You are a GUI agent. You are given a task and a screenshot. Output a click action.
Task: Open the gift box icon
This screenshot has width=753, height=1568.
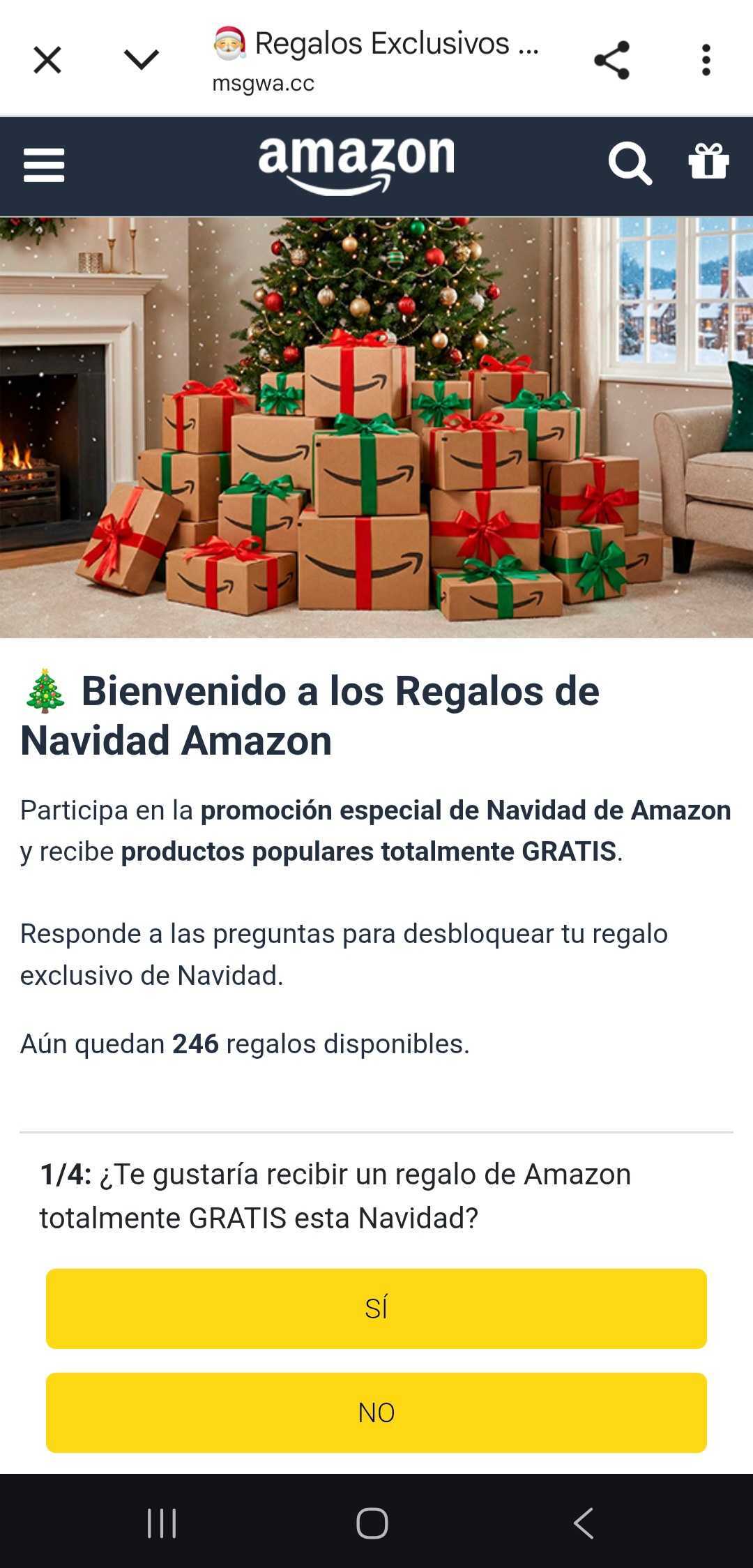[x=708, y=161]
